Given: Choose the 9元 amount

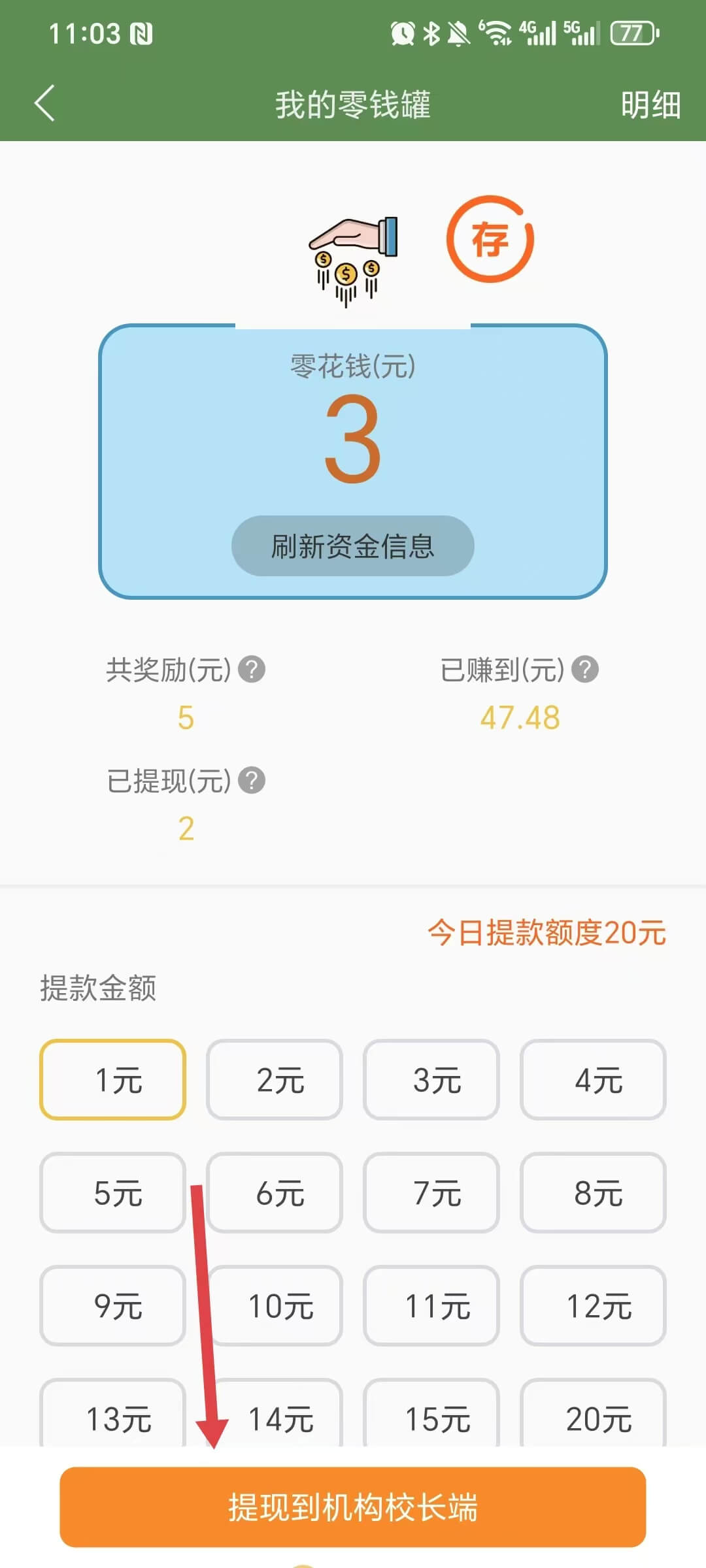Looking at the screenshot, I should [113, 1305].
